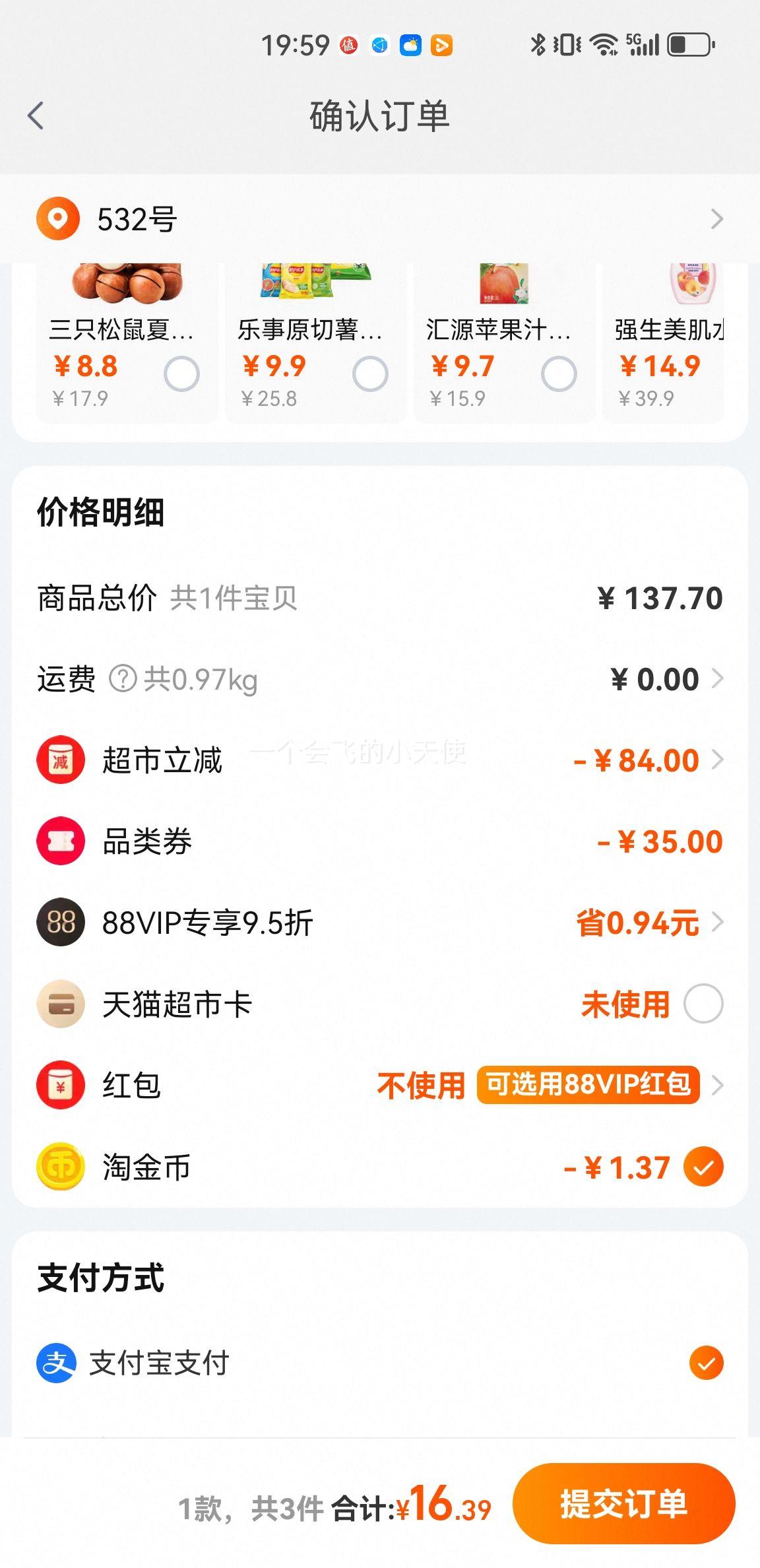The width and height of the screenshot is (760, 1568).
Task: Click the 88VIP badge icon
Action: coord(59,922)
